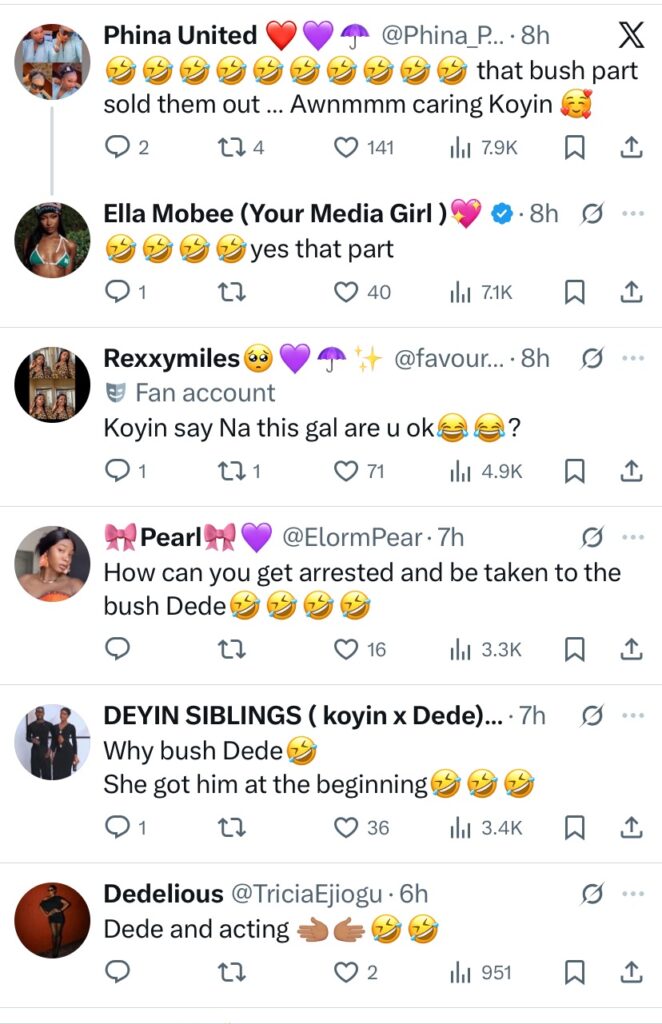Like Dedelious' comment
The height and width of the screenshot is (1024, 662).
tap(346, 971)
